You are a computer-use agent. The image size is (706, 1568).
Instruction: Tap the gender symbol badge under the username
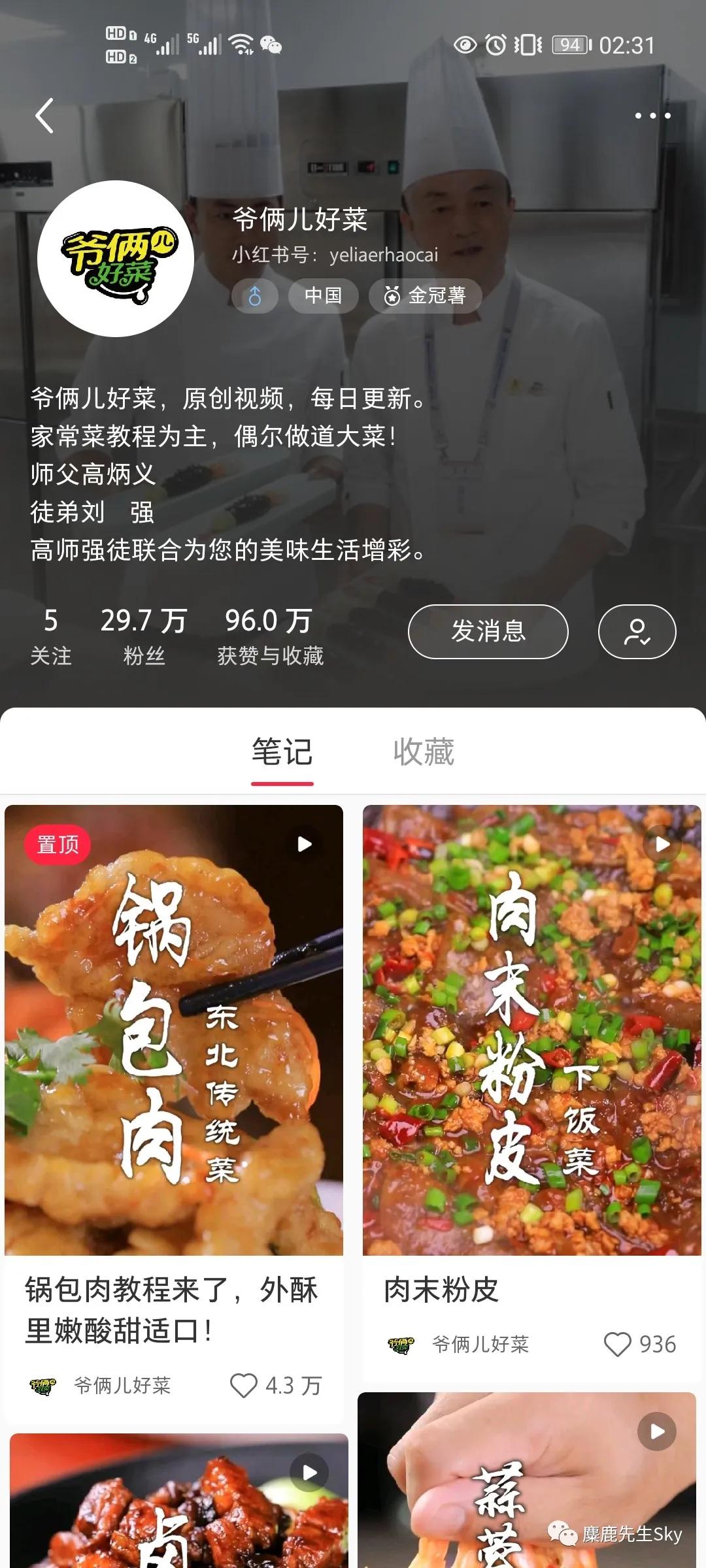tap(255, 296)
